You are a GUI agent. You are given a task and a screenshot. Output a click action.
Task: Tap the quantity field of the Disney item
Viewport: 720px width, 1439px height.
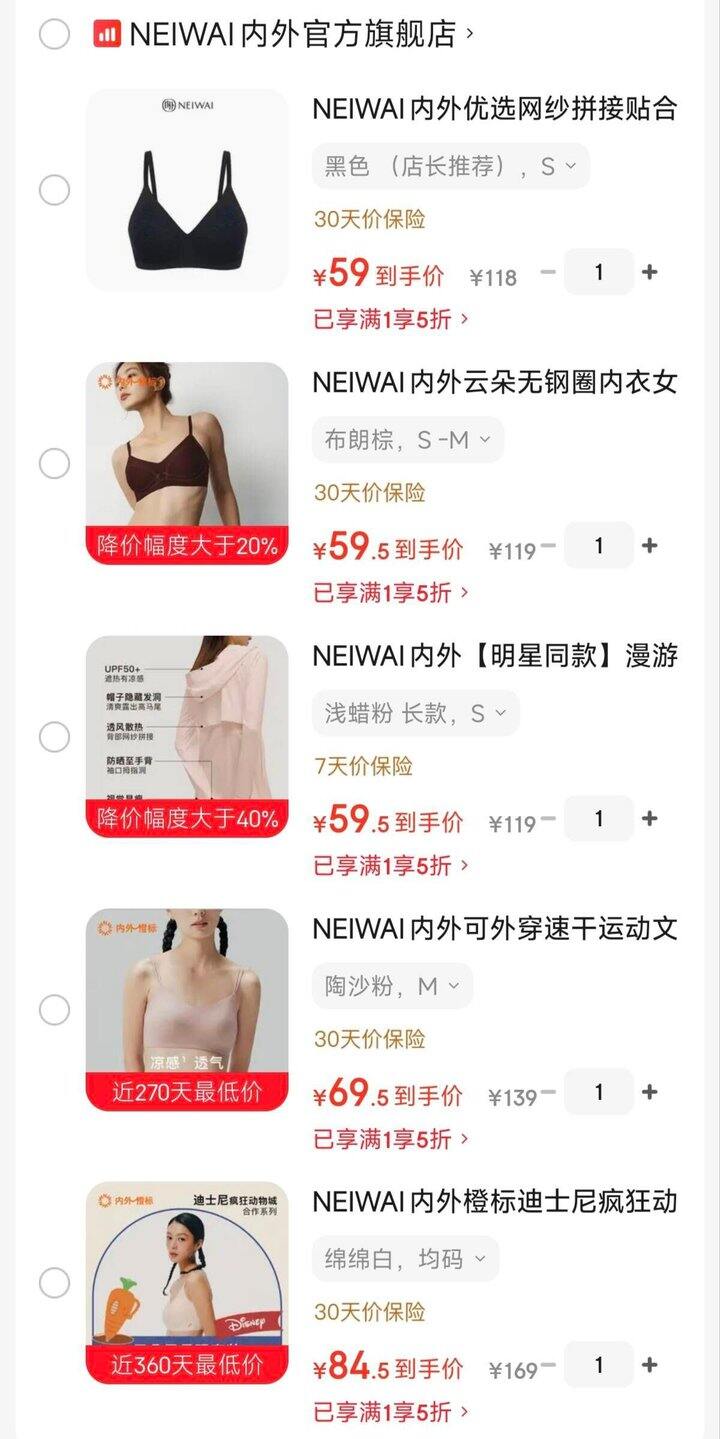point(598,1363)
